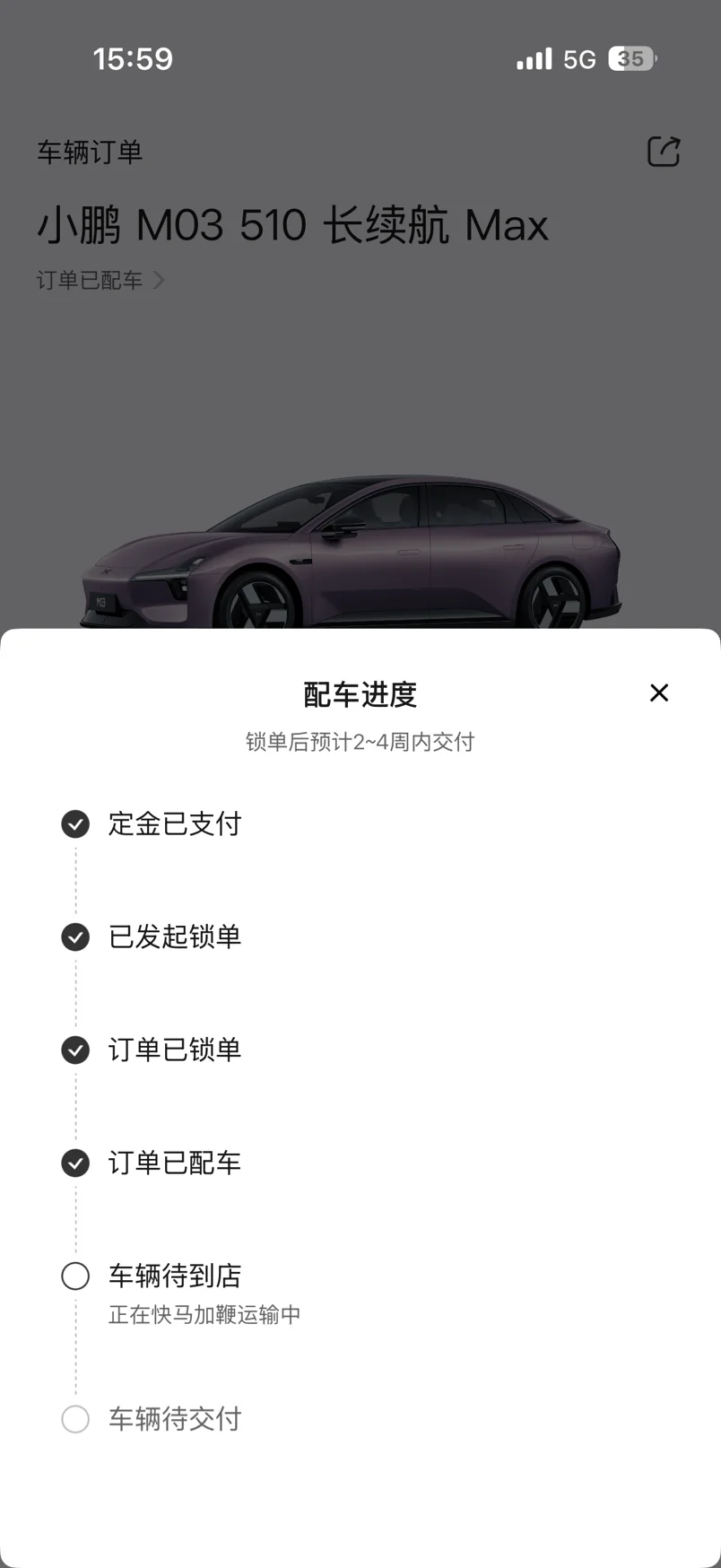Close the 配车进度 progress sheet
Viewport: 721px width, 1568px height.
[x=659, y=693]
